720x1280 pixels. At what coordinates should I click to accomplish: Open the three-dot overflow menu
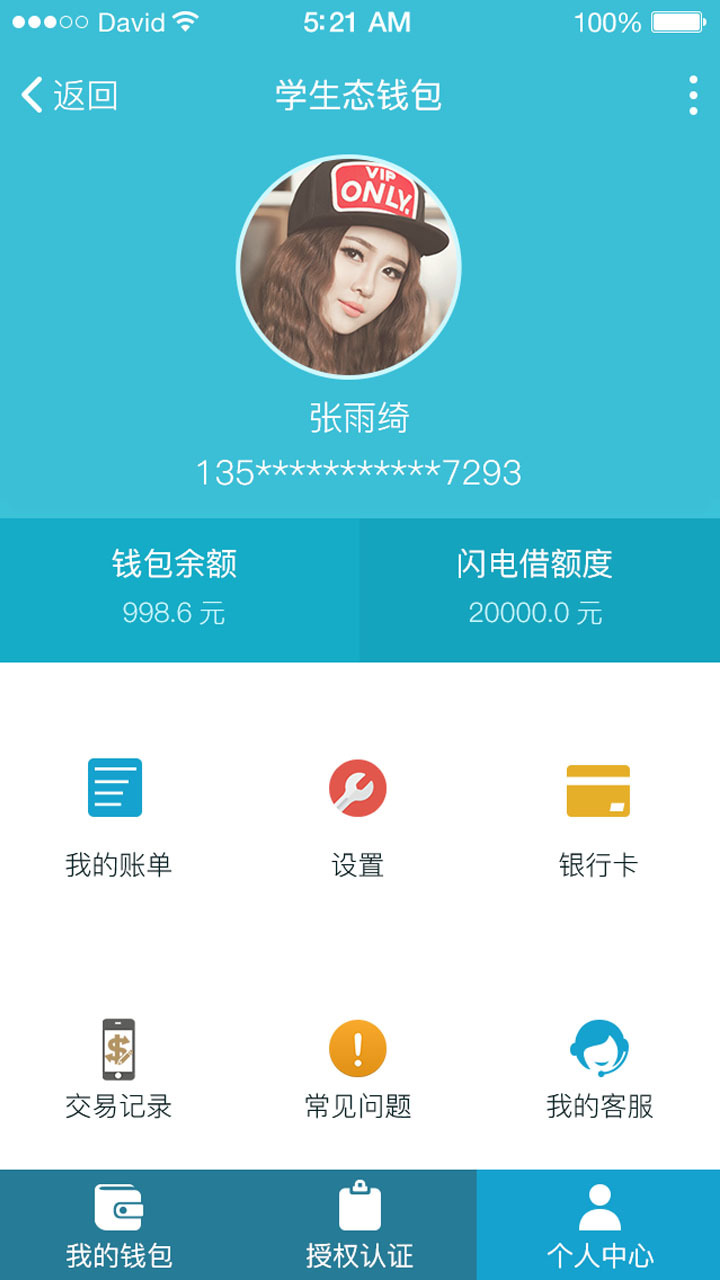(691, 94)
